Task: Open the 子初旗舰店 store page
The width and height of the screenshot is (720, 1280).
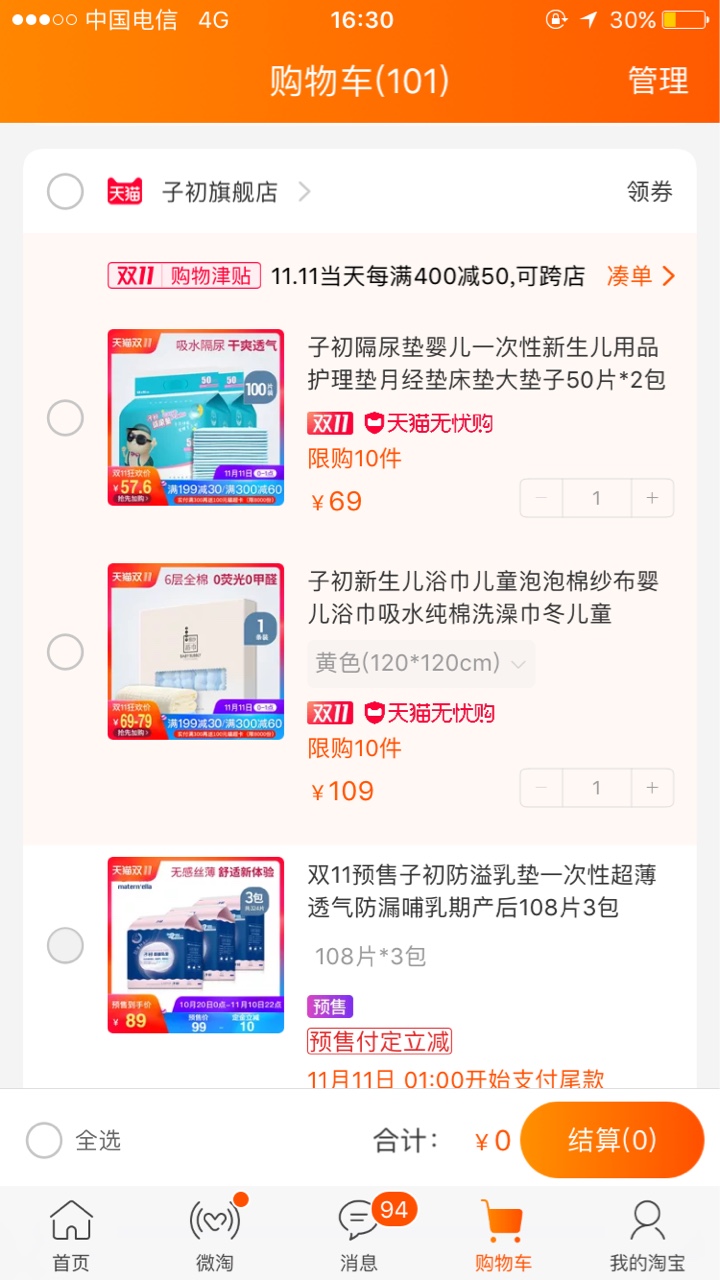Action: pos(220,192)
